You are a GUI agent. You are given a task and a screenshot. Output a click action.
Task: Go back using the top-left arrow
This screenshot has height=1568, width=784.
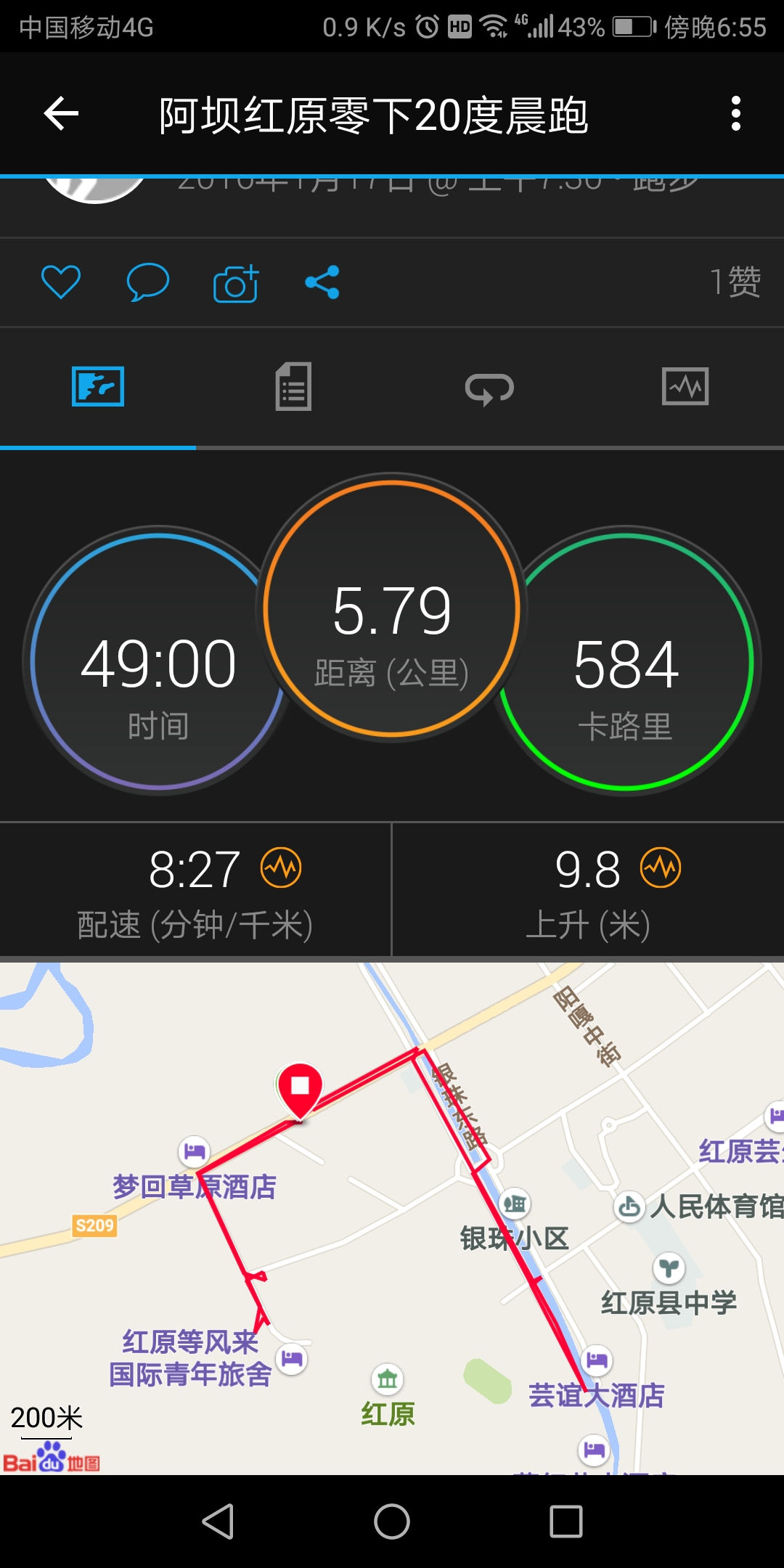click(61, 114)
